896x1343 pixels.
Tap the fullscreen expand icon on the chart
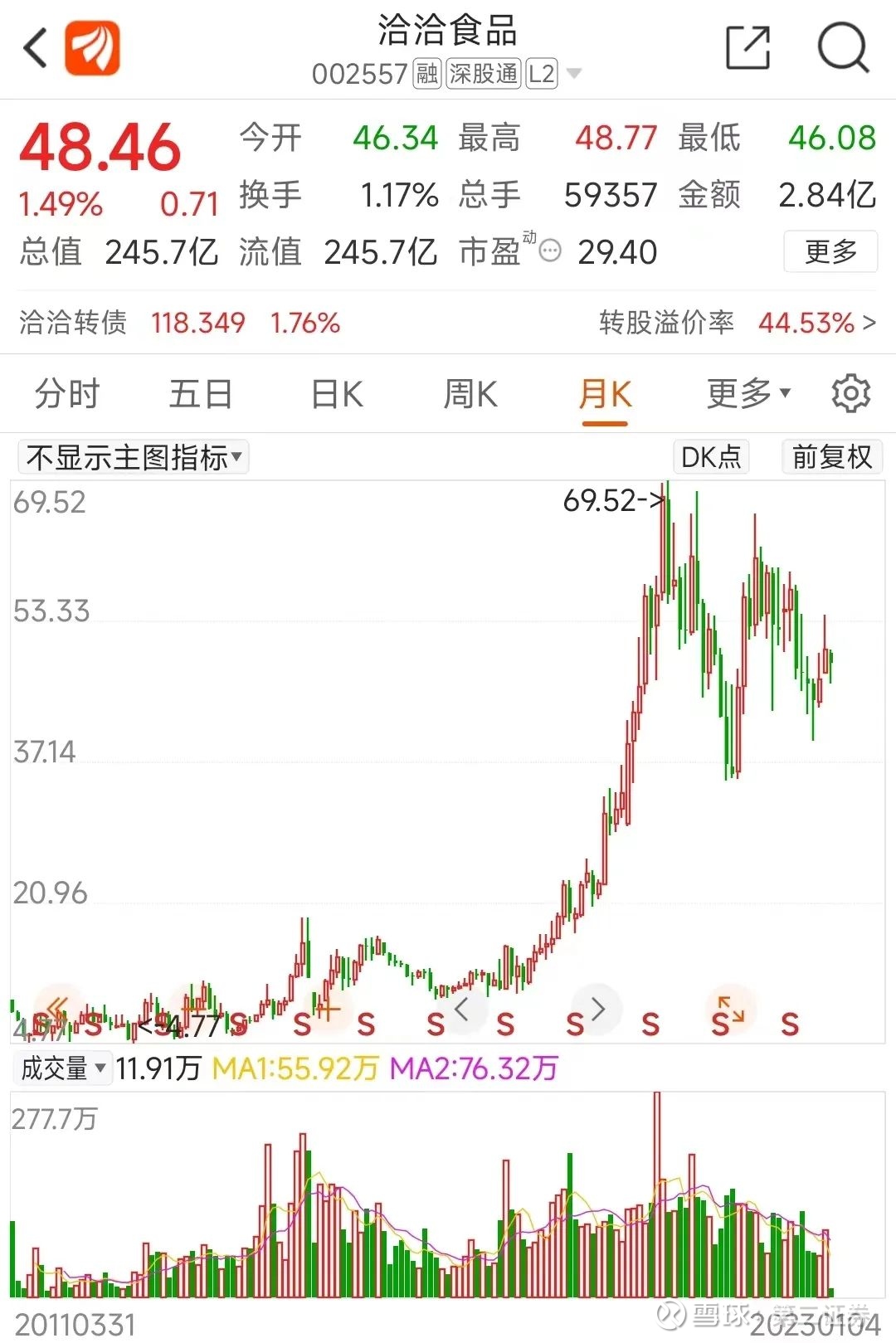coord(730,1010)
